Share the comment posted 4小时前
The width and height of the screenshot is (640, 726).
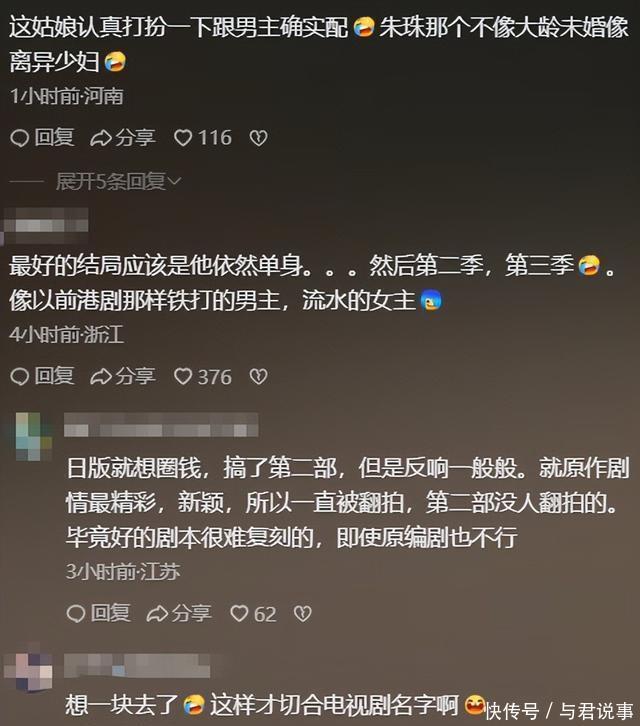point(123,376)
